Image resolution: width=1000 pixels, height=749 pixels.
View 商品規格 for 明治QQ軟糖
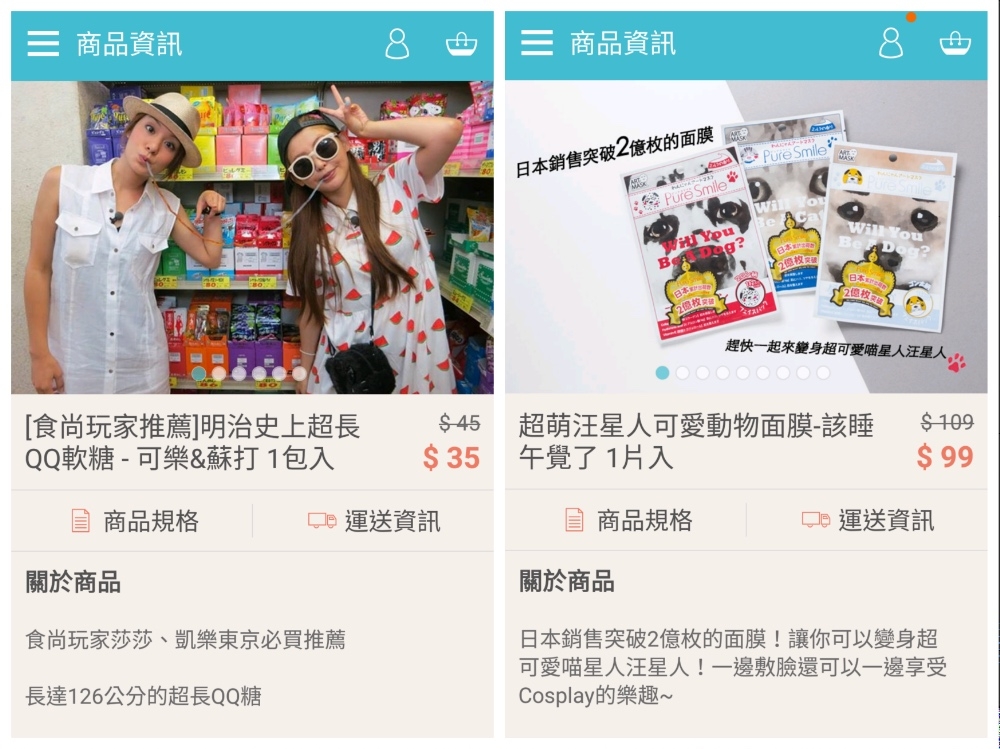(134, 521)
